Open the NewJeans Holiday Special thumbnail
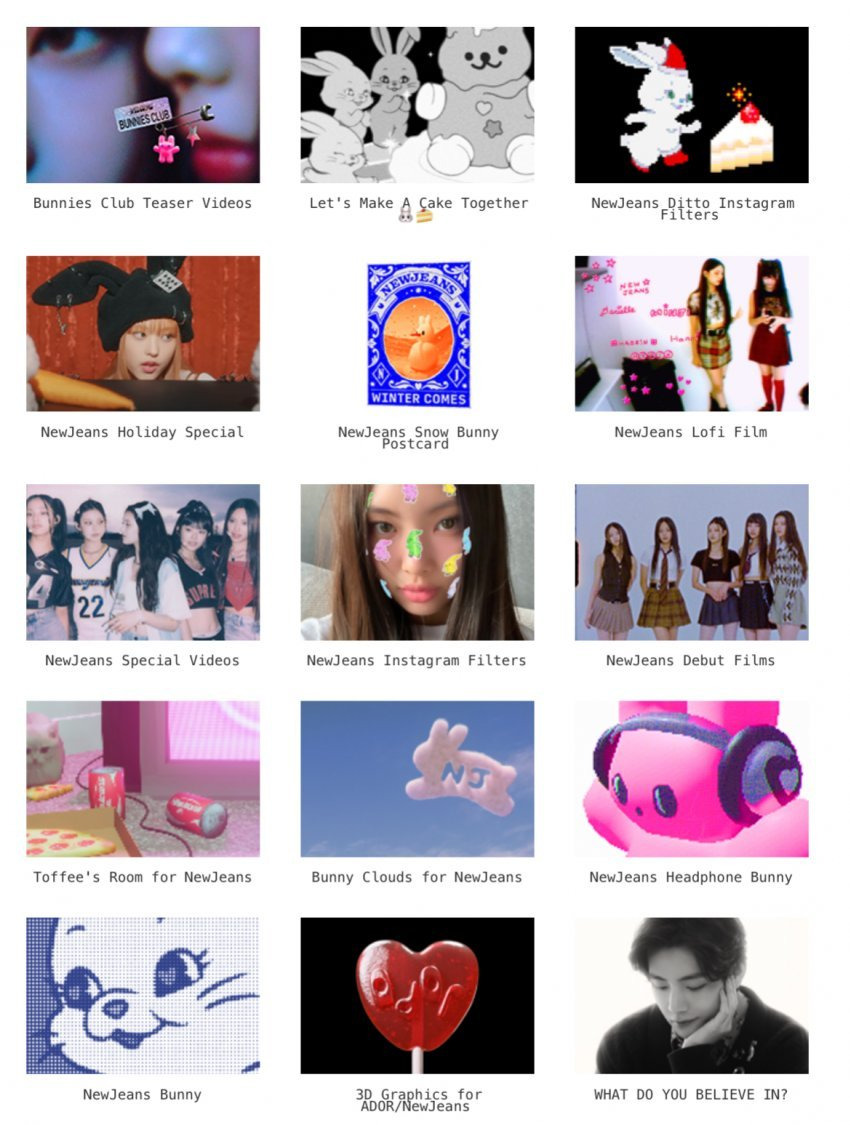 pyautogui.click(x=142, y=333)
